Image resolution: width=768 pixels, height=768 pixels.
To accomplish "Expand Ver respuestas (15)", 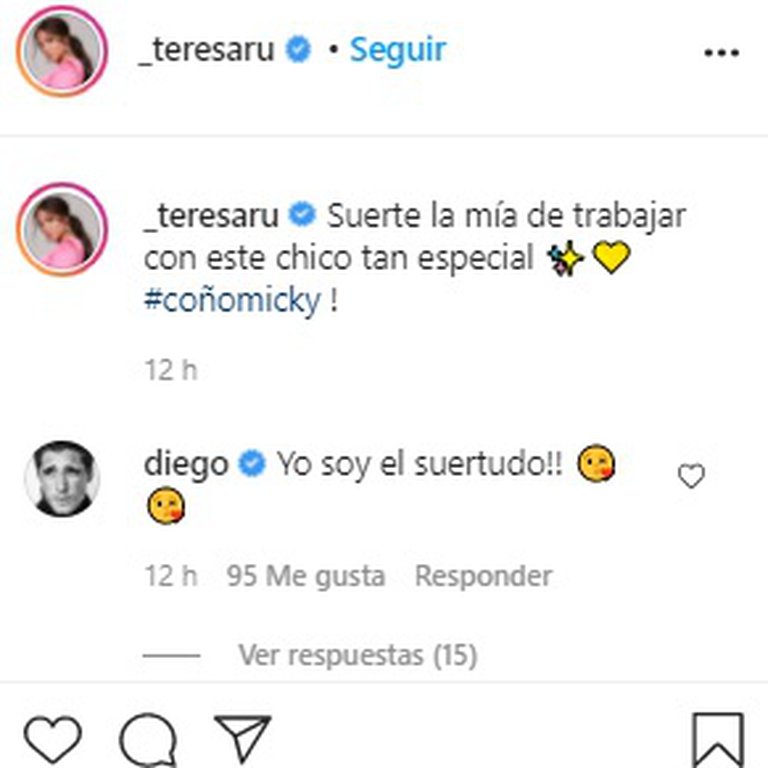I will coord(357,655).
